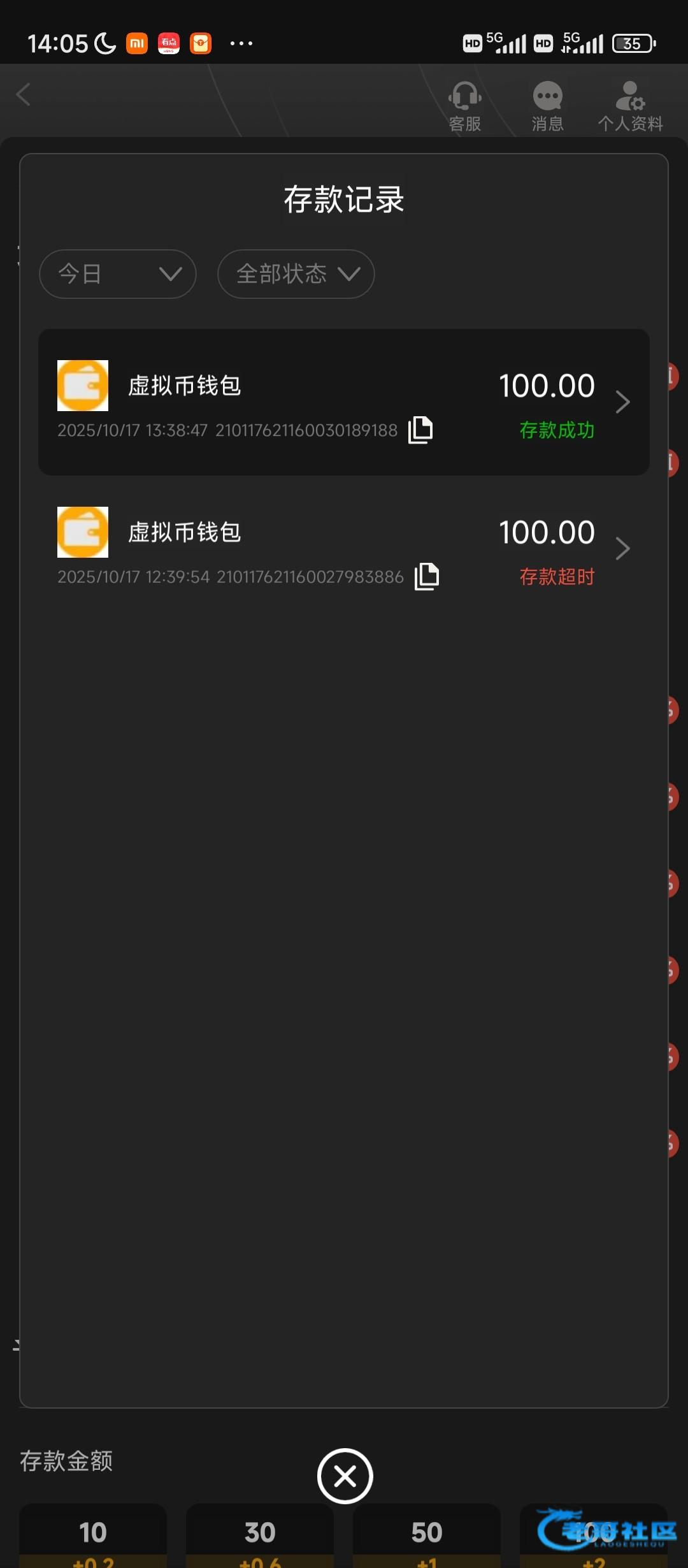Copy order number ending 0189188
The image size is (688, 1568).
(x=420, y=430)
